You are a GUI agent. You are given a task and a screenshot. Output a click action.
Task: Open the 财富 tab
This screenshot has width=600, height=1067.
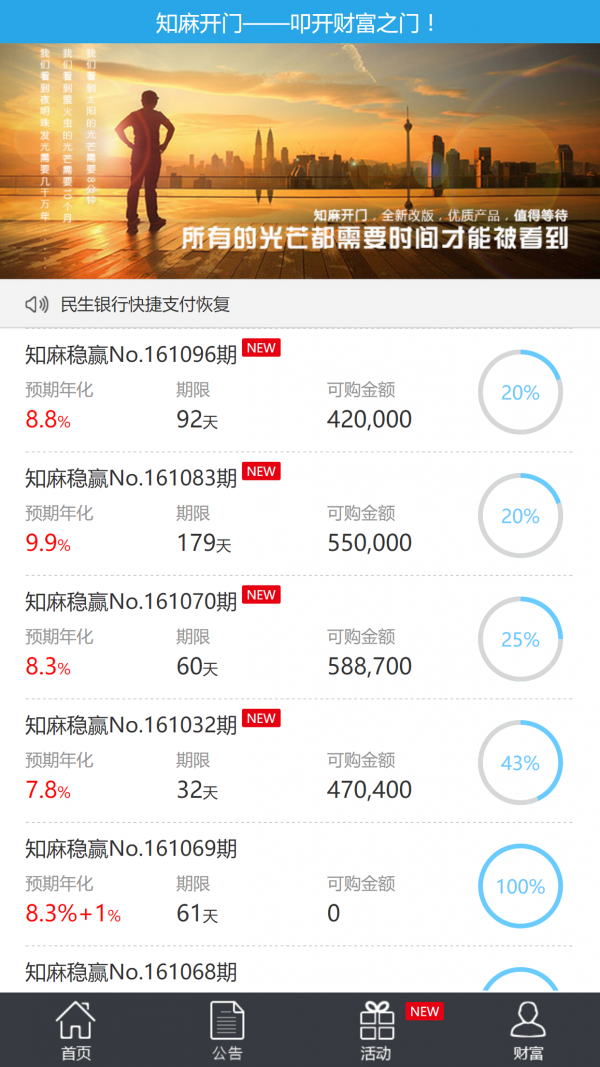click(x=527, y=1030)
